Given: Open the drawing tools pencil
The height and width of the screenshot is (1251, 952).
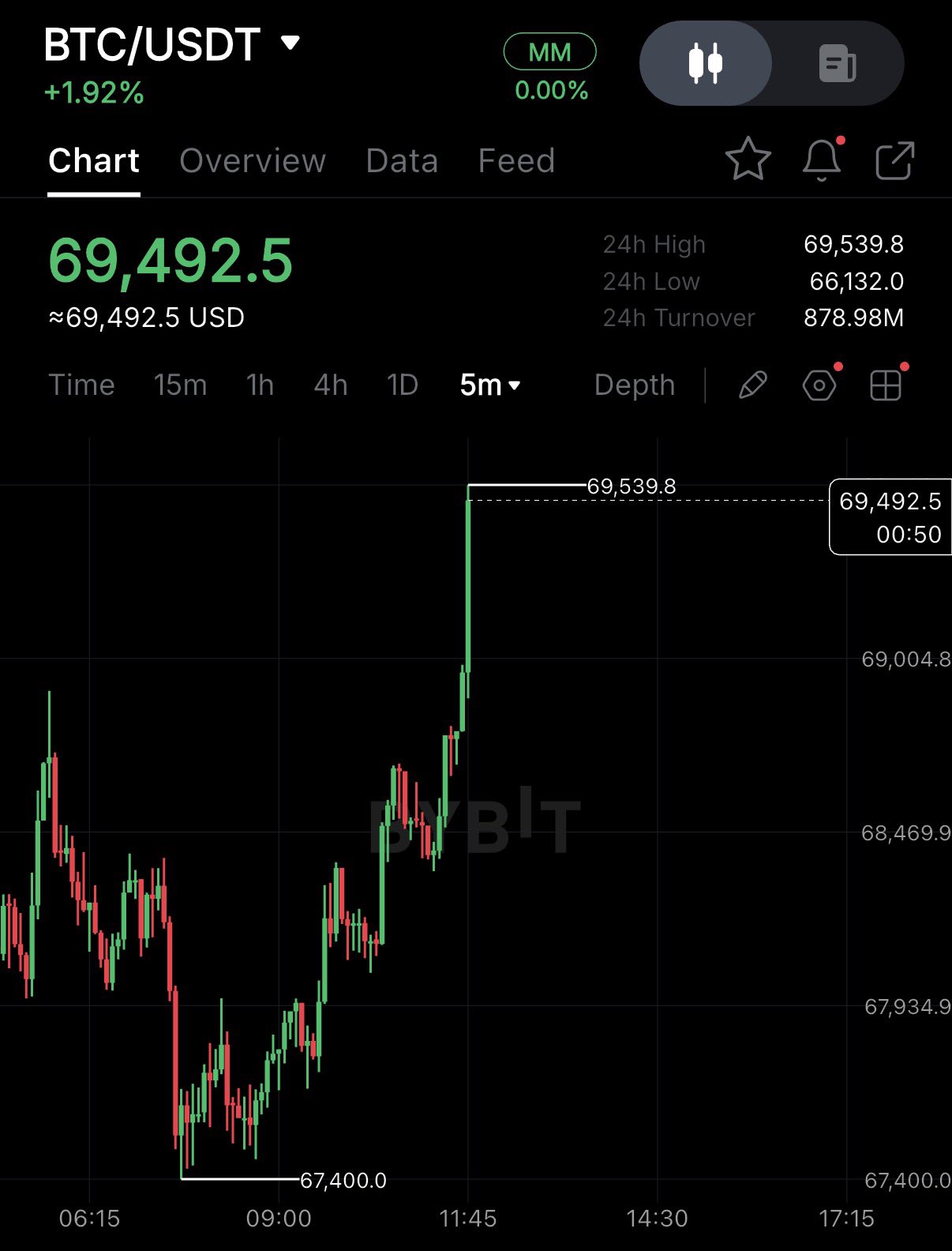Looking at the screenshot, I should point(752,385).
